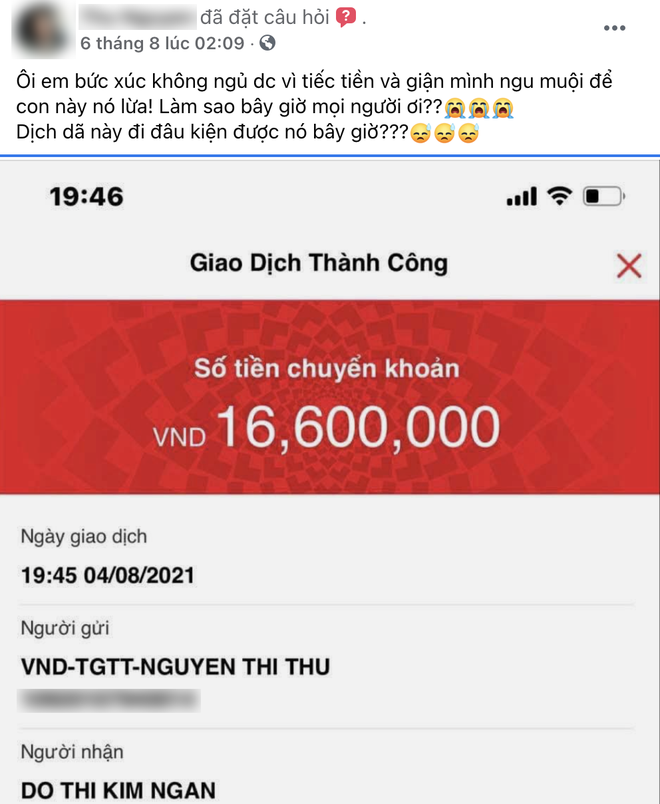Open the post timestamp 6 tháng 8 lúc 02:09
Image resolution: width=660 pixels, height=804 pixels.
(163, 43)
